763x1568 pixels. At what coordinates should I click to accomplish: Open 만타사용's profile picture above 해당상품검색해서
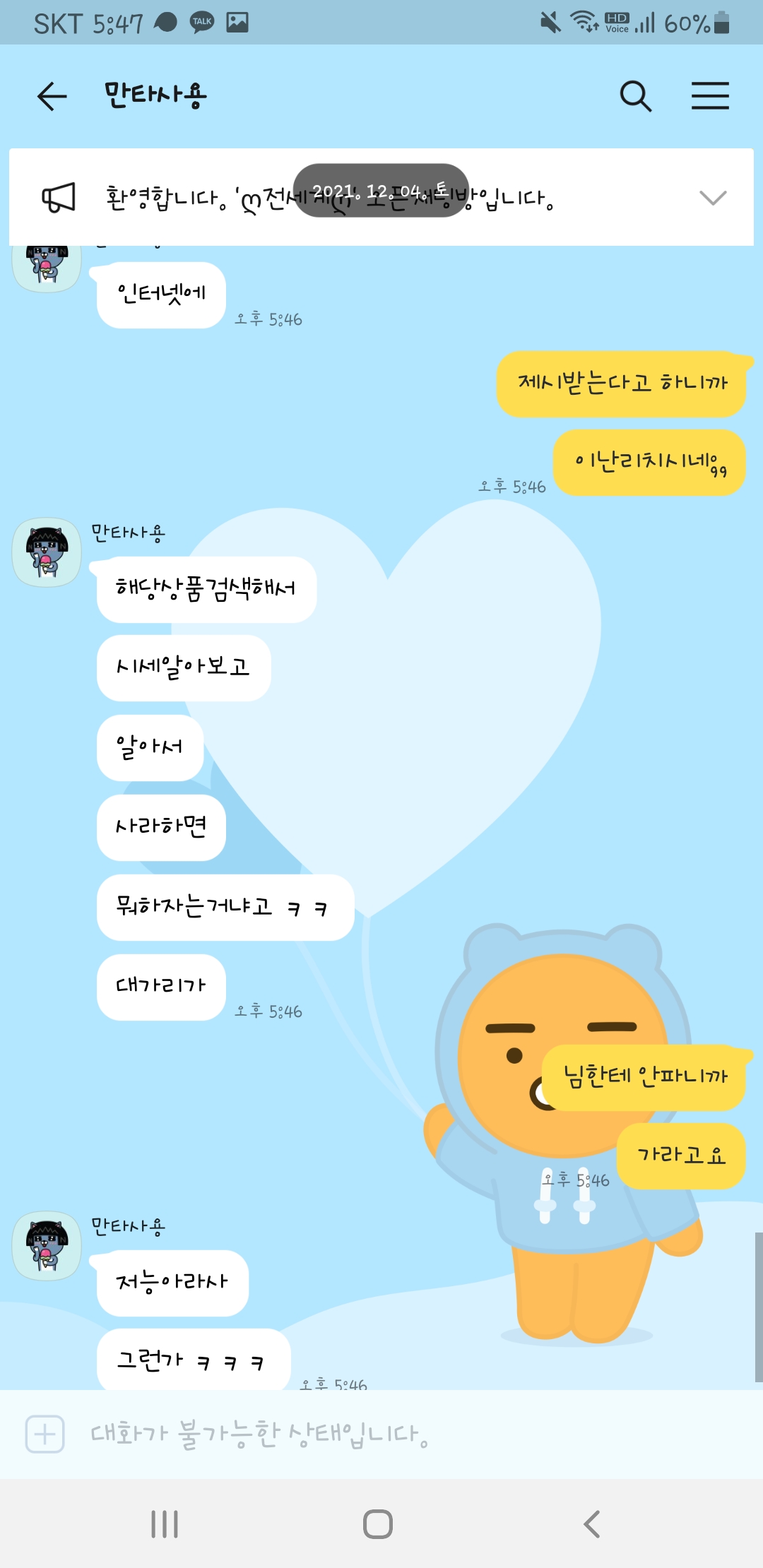click(x=47, y=553)
